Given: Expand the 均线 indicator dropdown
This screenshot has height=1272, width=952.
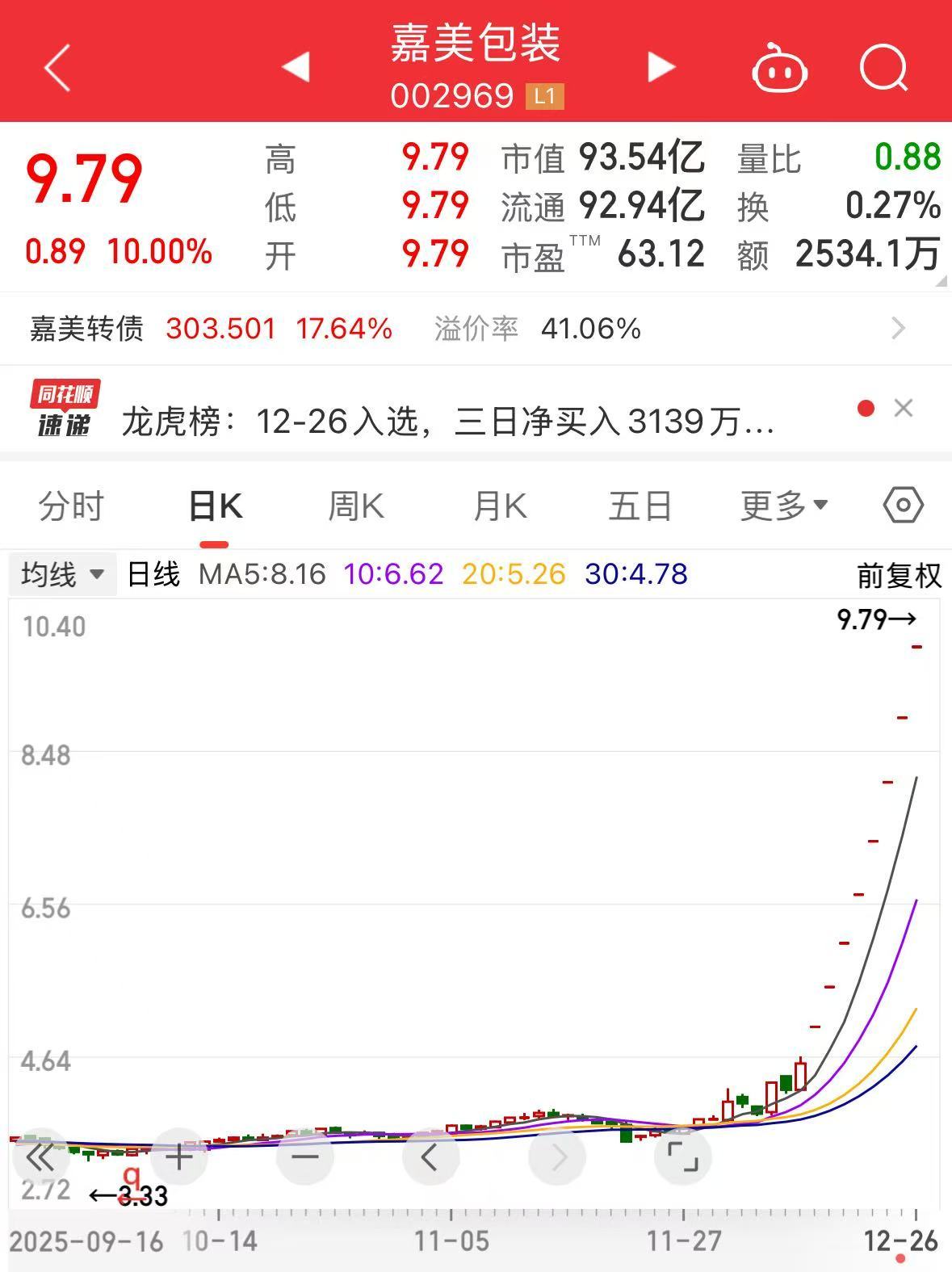Looking at the screenshot, I should pos(63,575).
